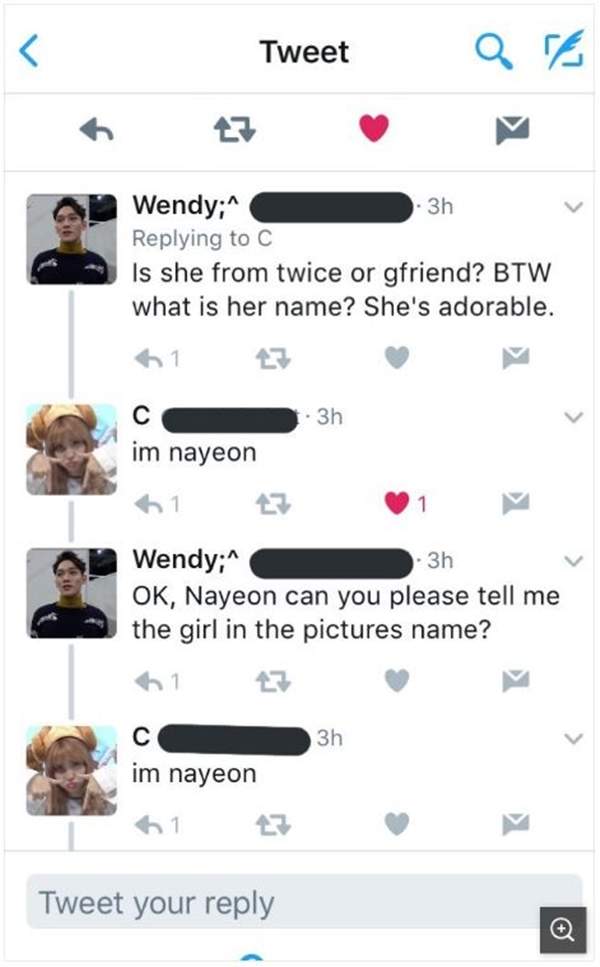This screenshot has height=967, width=600.
Task: Go back using the top-left arrow
Action: coord(31,51)
